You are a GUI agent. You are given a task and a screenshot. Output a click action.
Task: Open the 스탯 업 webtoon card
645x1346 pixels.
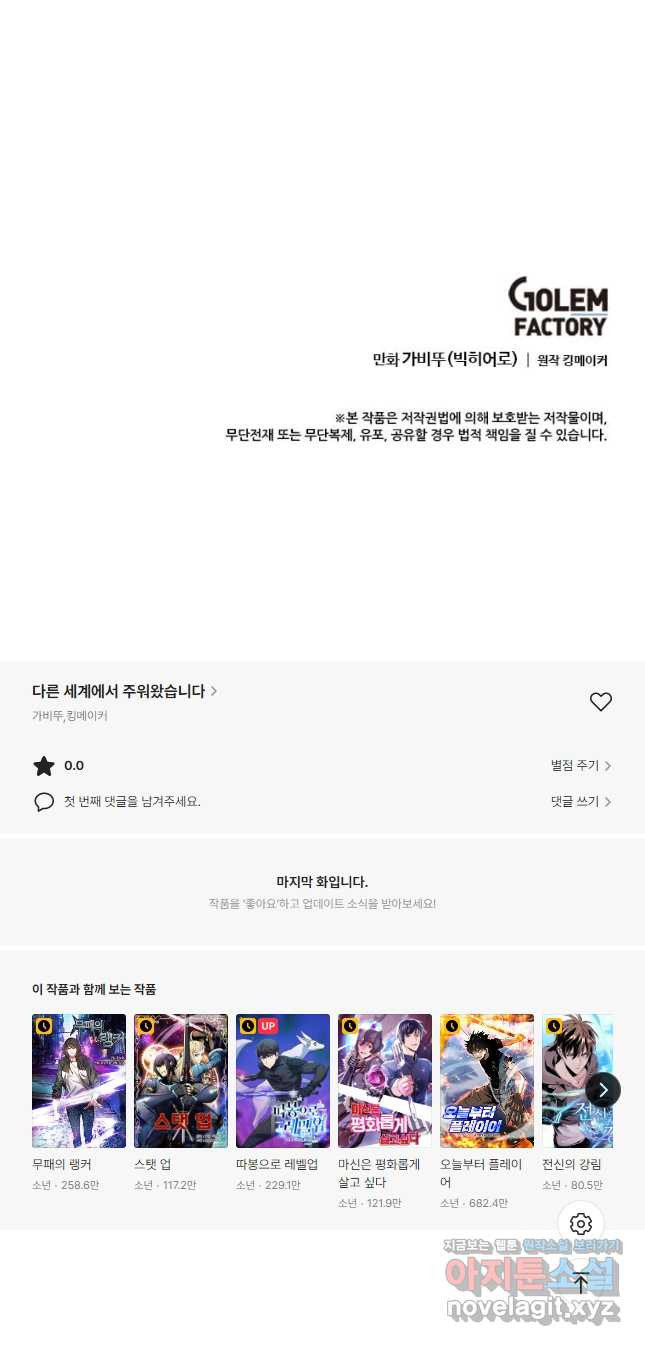click(x=181, y=1081)
